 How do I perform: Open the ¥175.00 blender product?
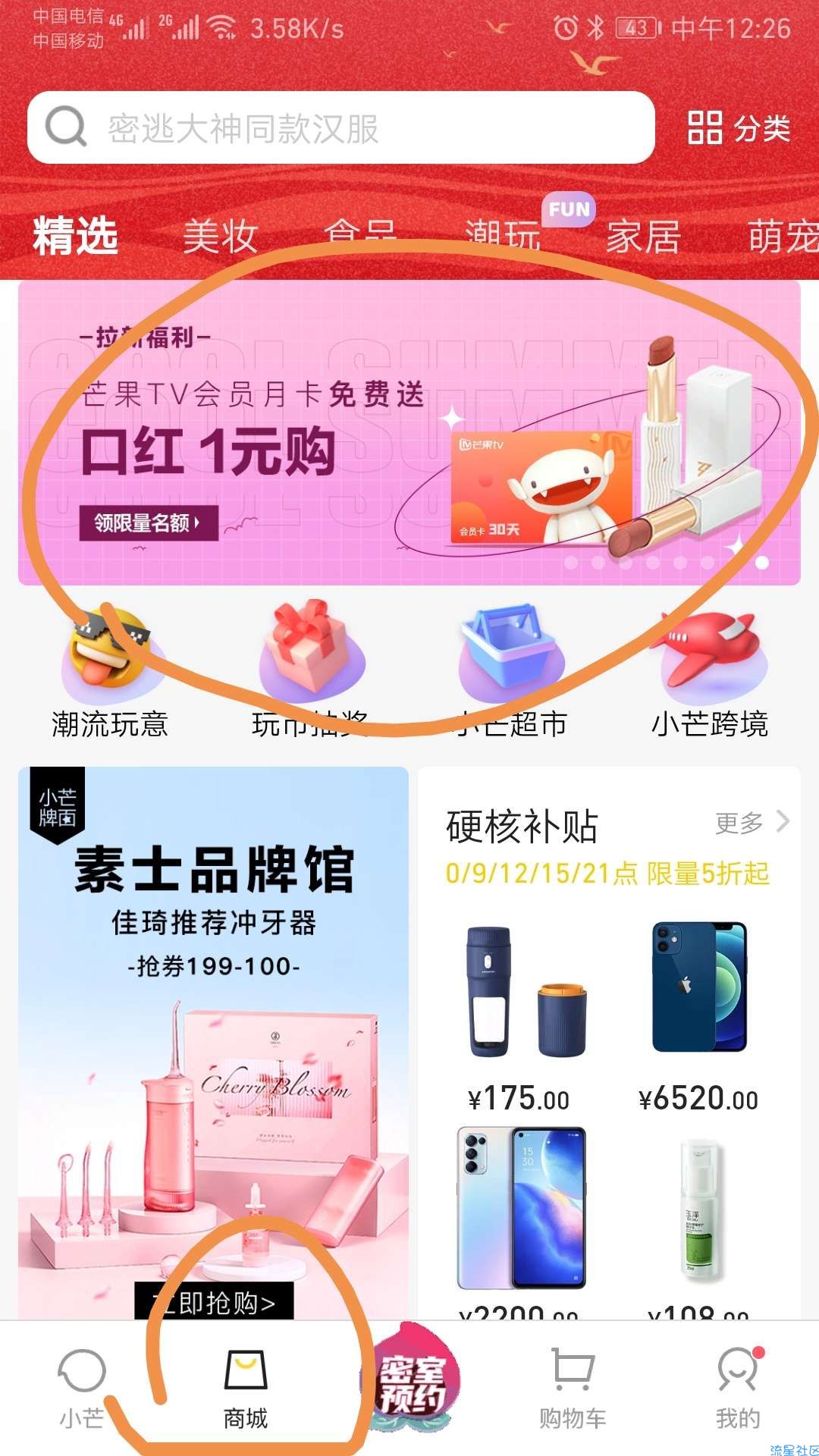520,1016
